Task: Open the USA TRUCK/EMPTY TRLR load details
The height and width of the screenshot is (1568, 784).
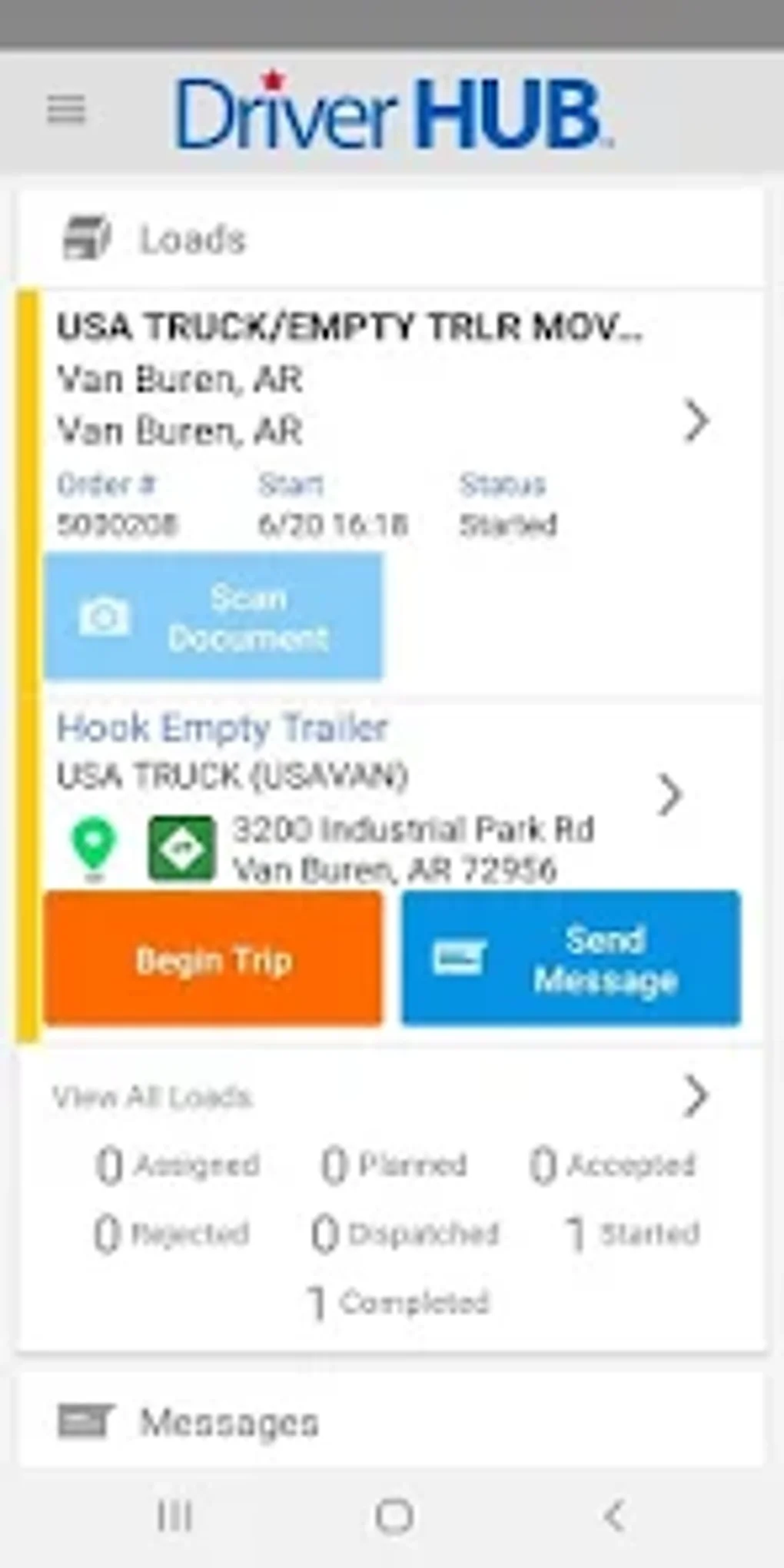Action: [x=696, y=420]
